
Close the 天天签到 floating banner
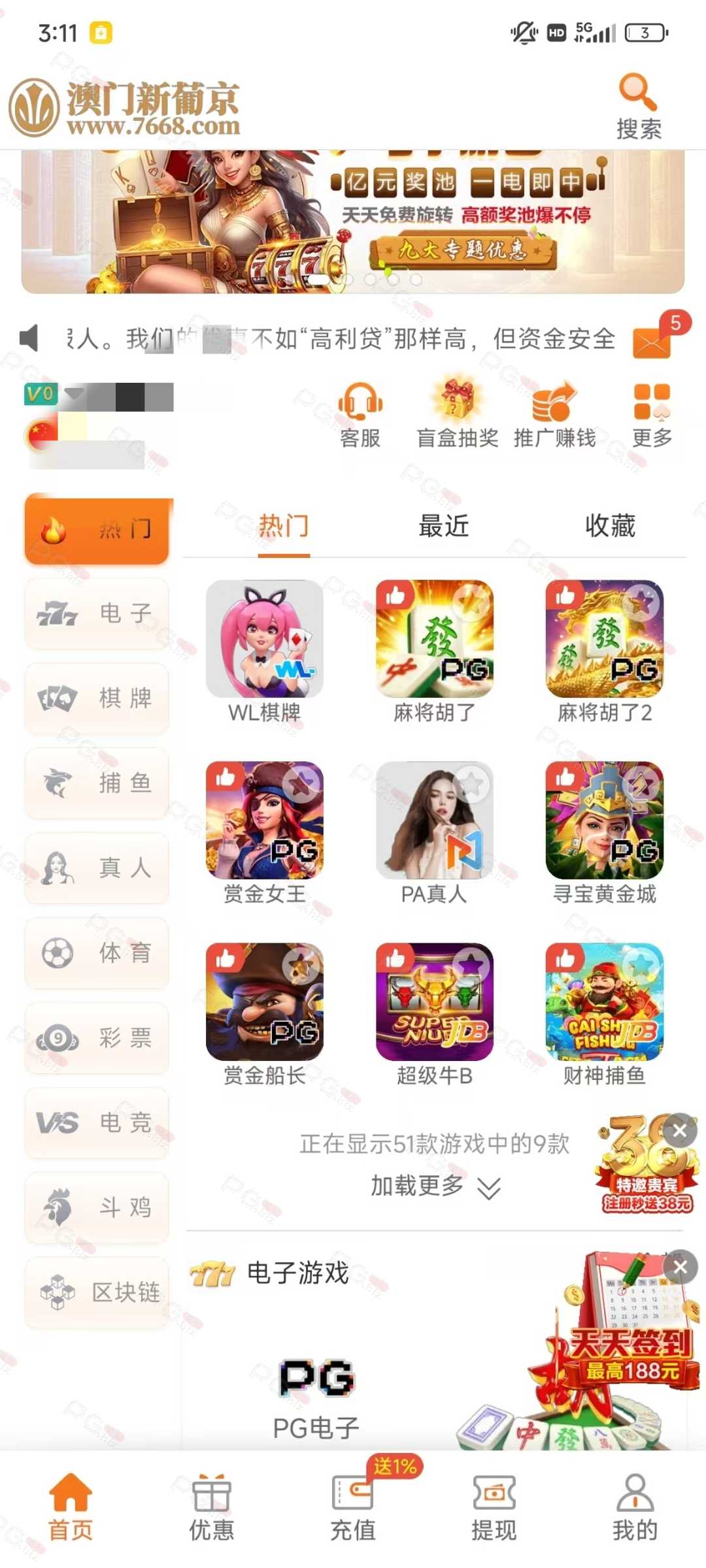(x=680, y=1267)
